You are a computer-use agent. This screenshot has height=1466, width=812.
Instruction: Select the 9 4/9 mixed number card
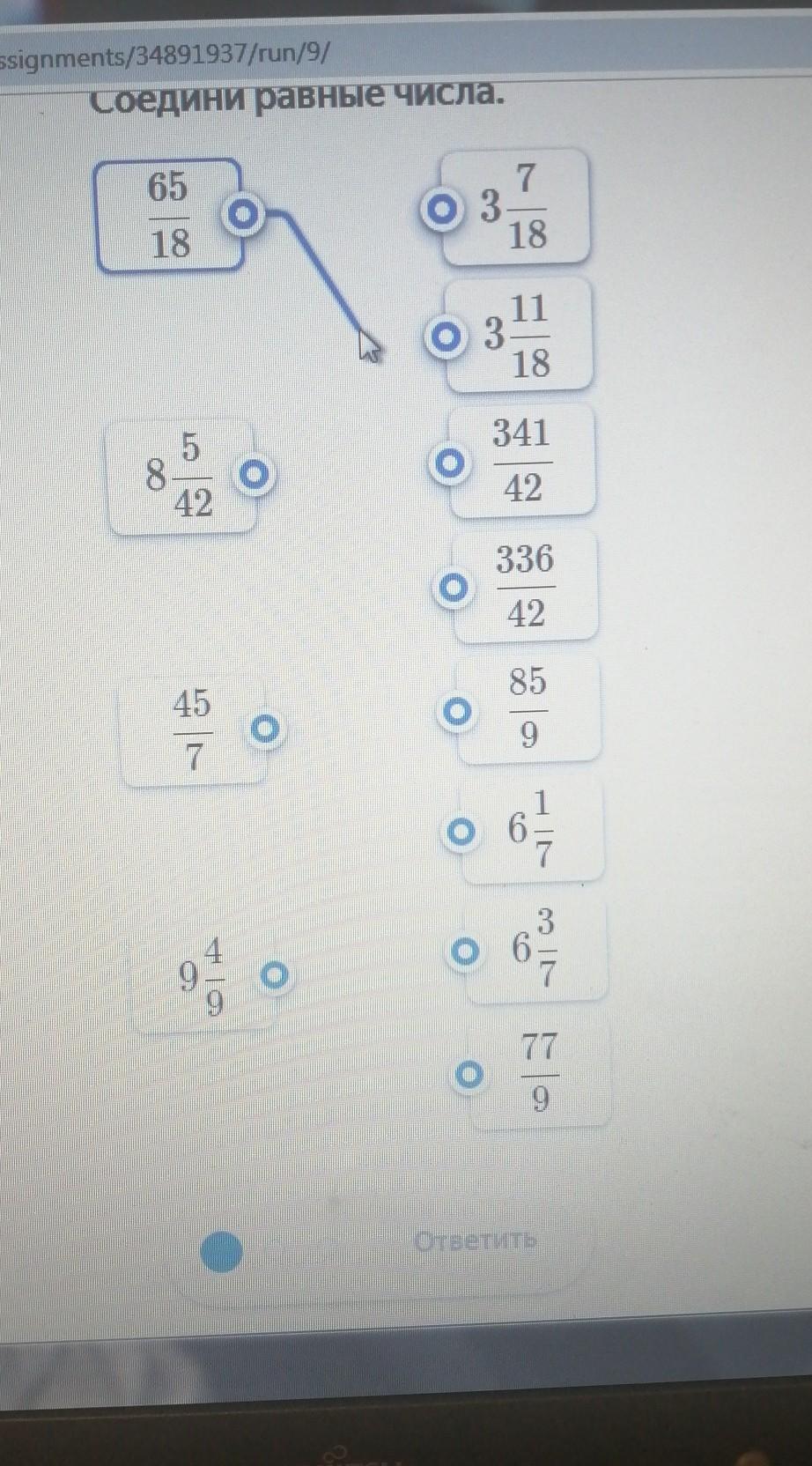point(203,976)
